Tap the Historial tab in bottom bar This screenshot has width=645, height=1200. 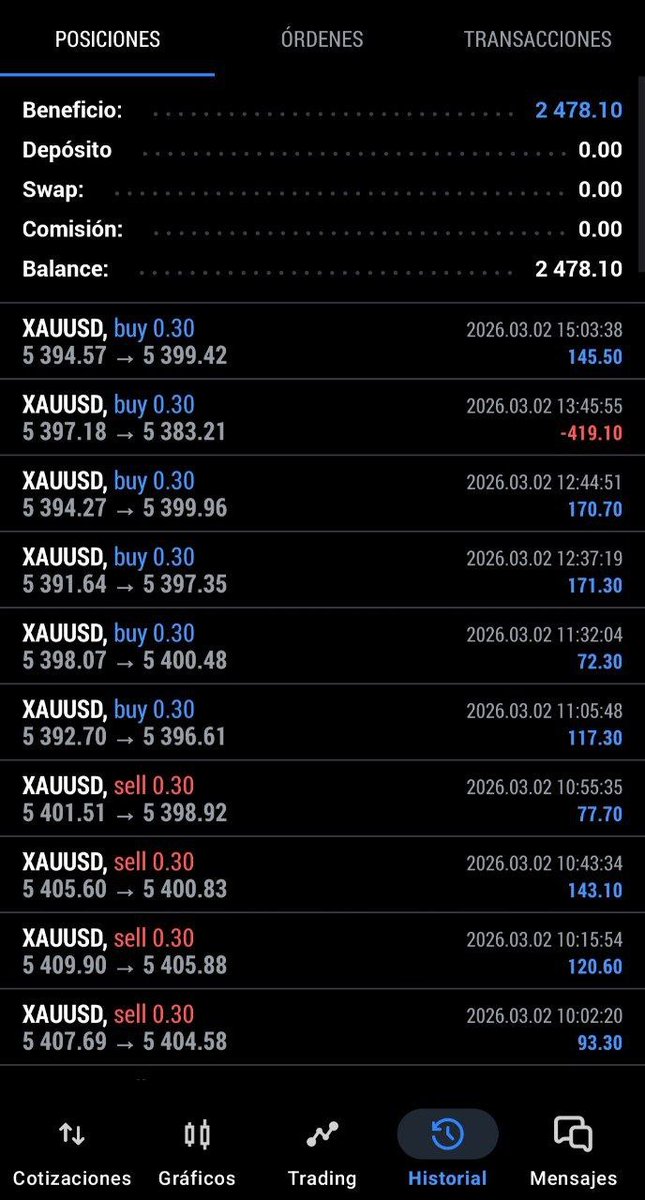tap(447, 1152)
